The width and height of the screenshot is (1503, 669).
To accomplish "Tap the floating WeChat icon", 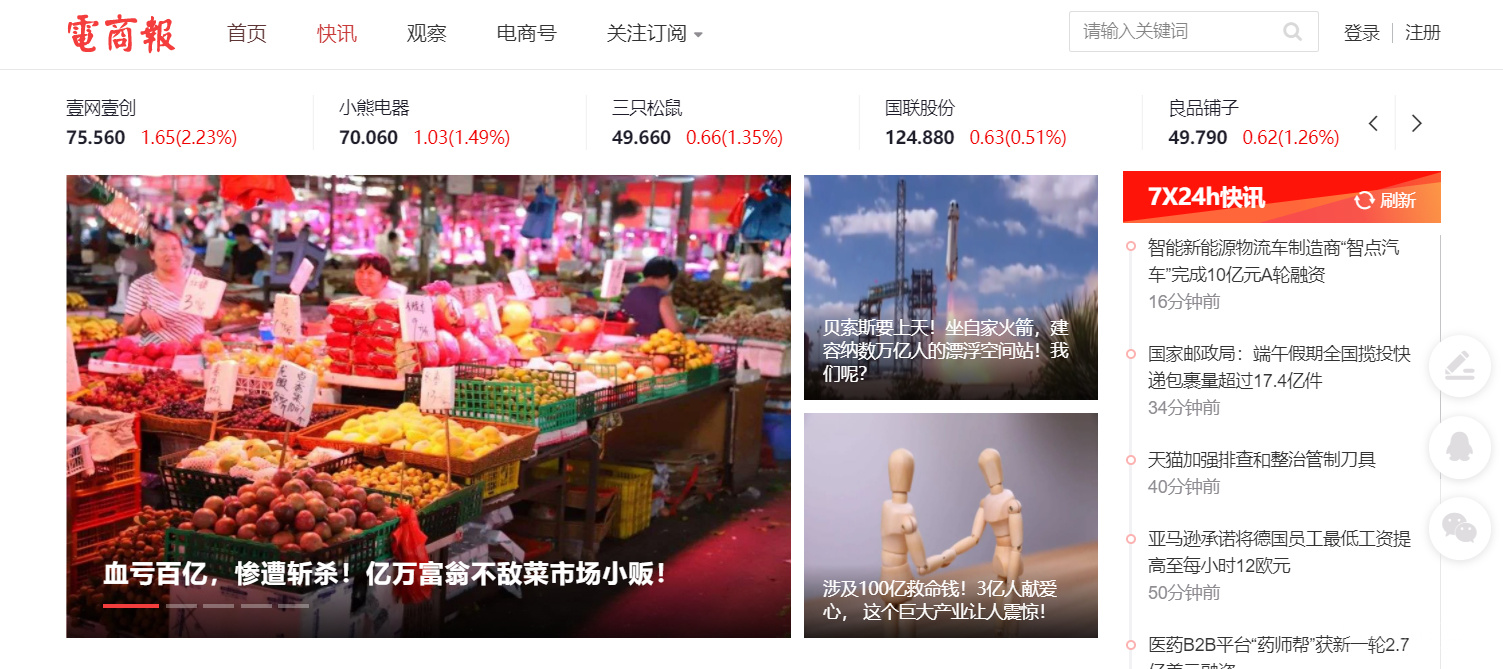I will click(x=1460, y=528).
